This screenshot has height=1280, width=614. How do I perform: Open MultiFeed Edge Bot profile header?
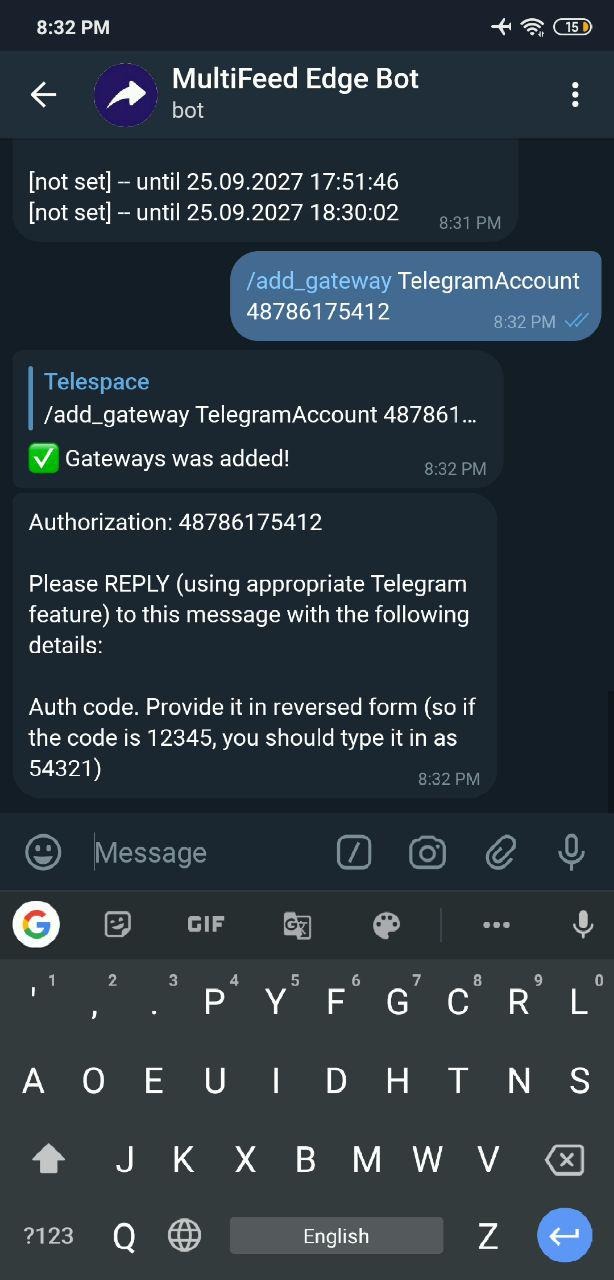(x=295, y=93)
